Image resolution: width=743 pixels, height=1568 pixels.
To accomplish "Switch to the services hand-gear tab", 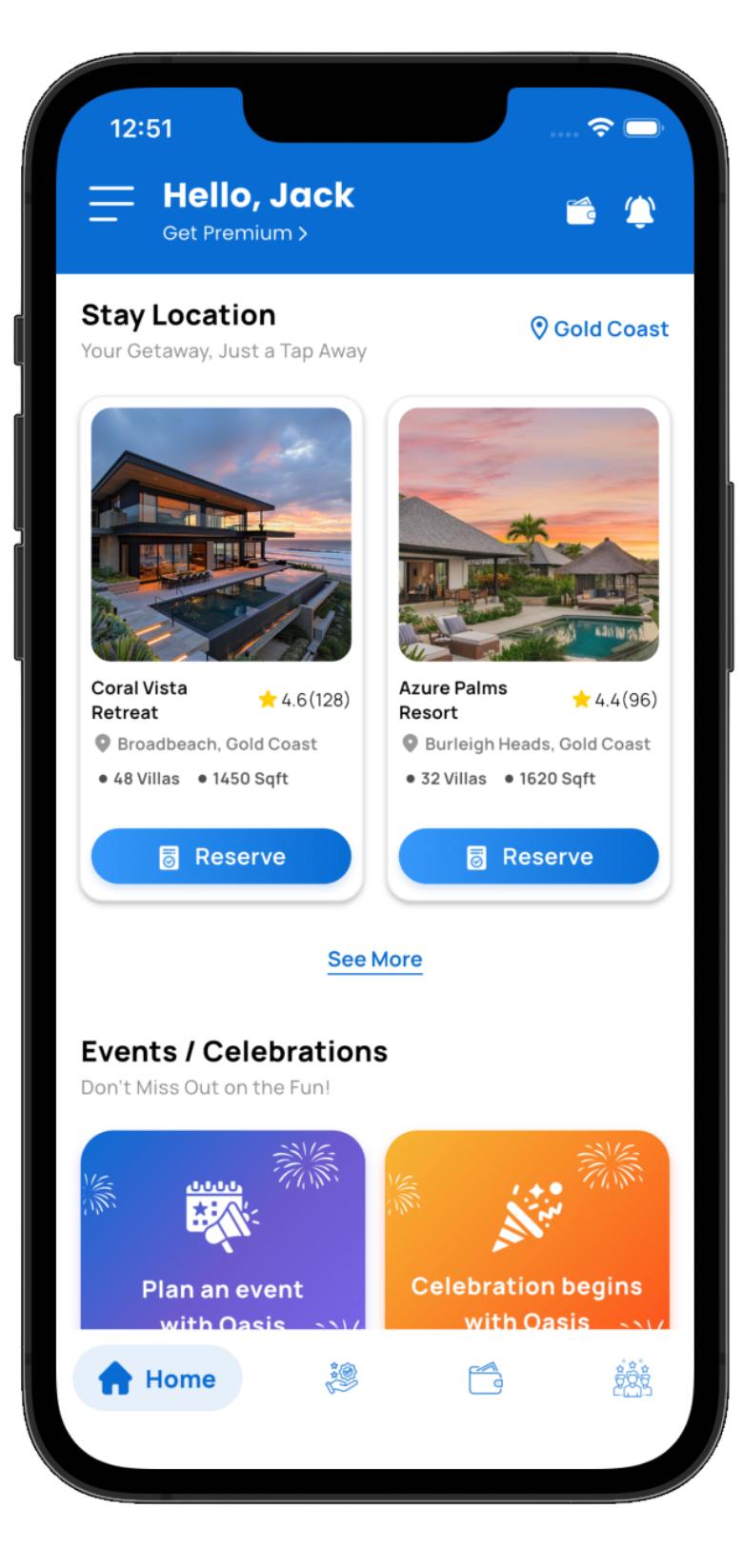I will [341, 1379].
